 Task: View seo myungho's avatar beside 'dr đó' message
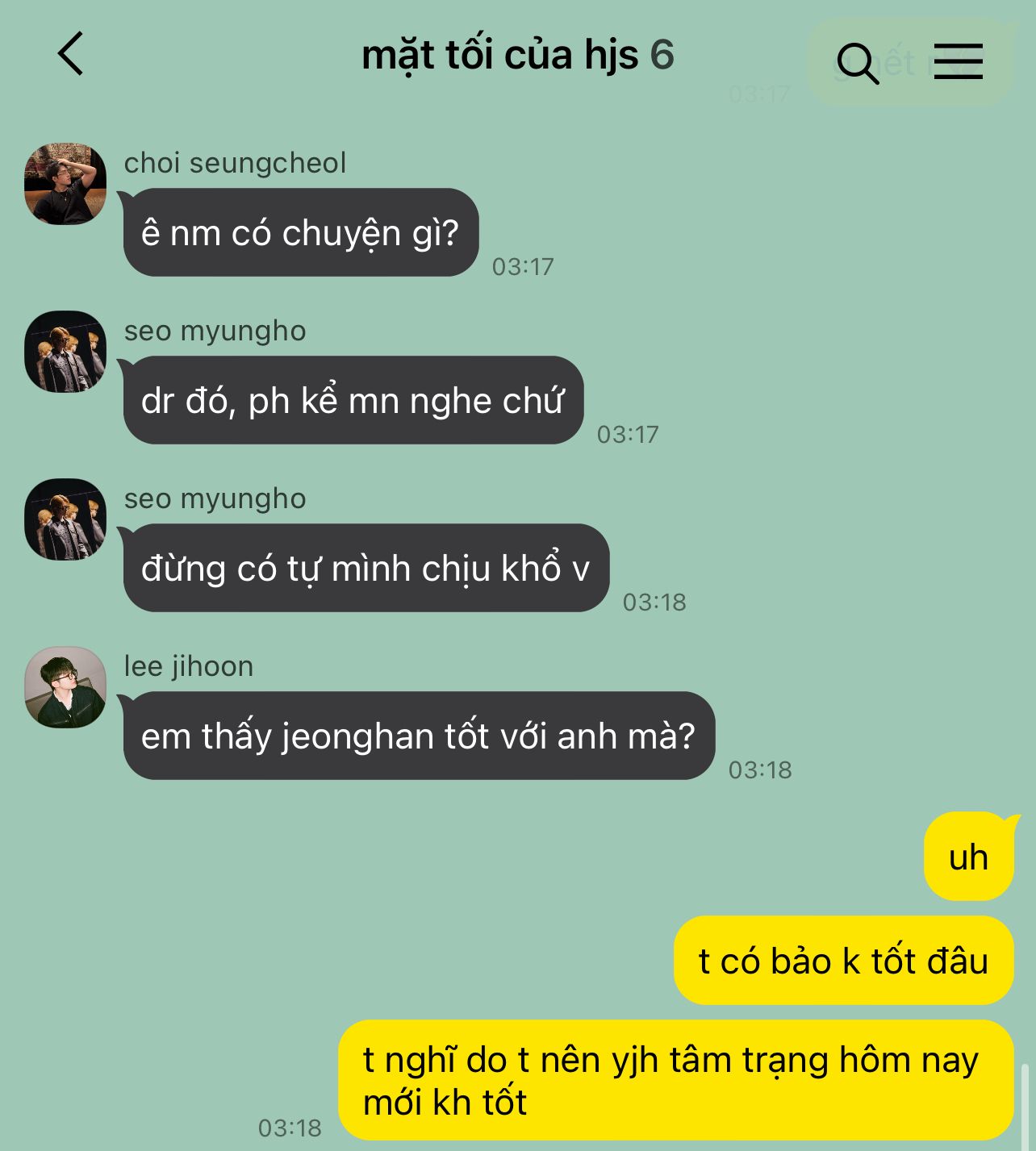tap(65, 352)
